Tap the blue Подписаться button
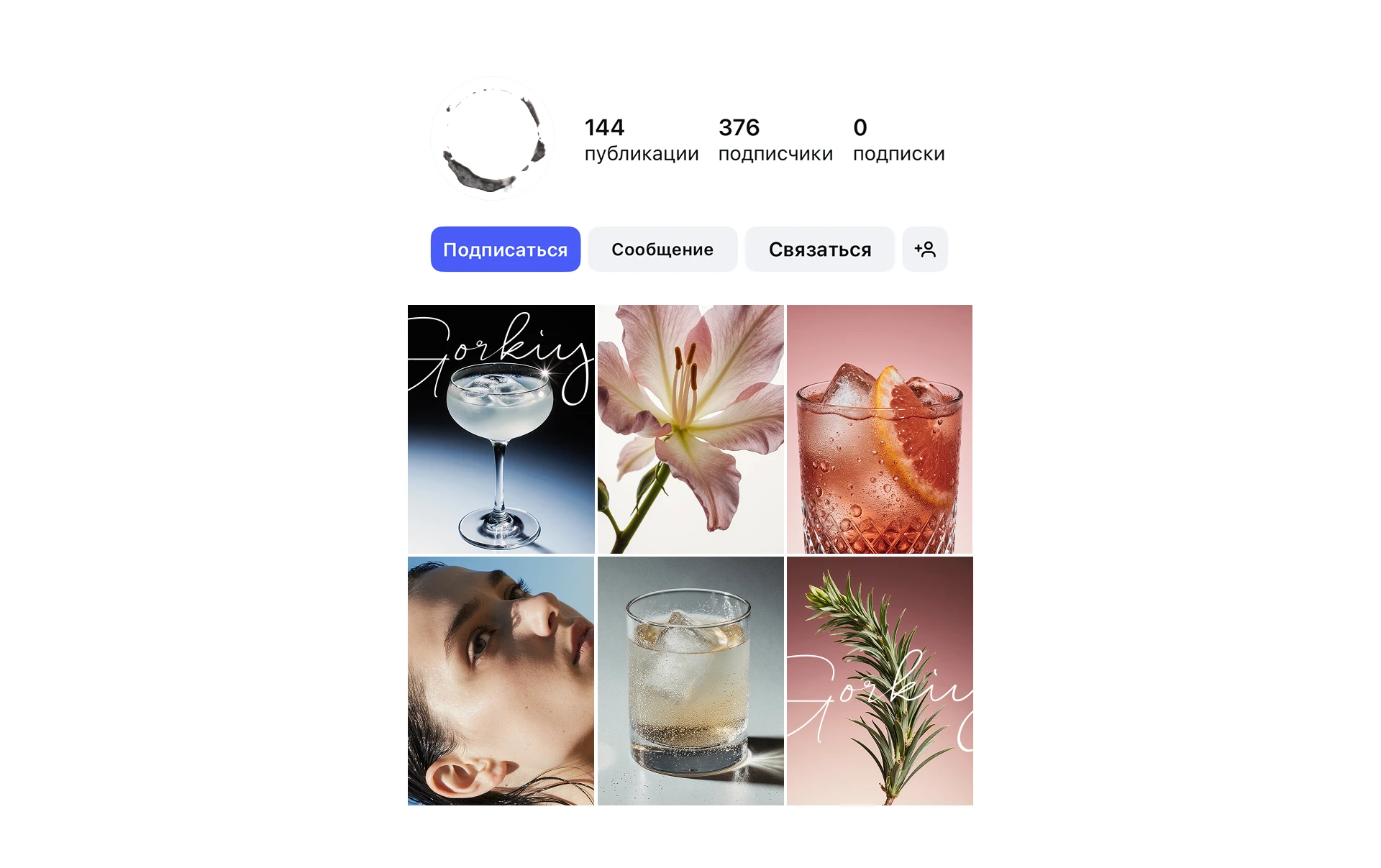Screen dimensions: 1381x868 pyautogui.click(x=505, y=250)
